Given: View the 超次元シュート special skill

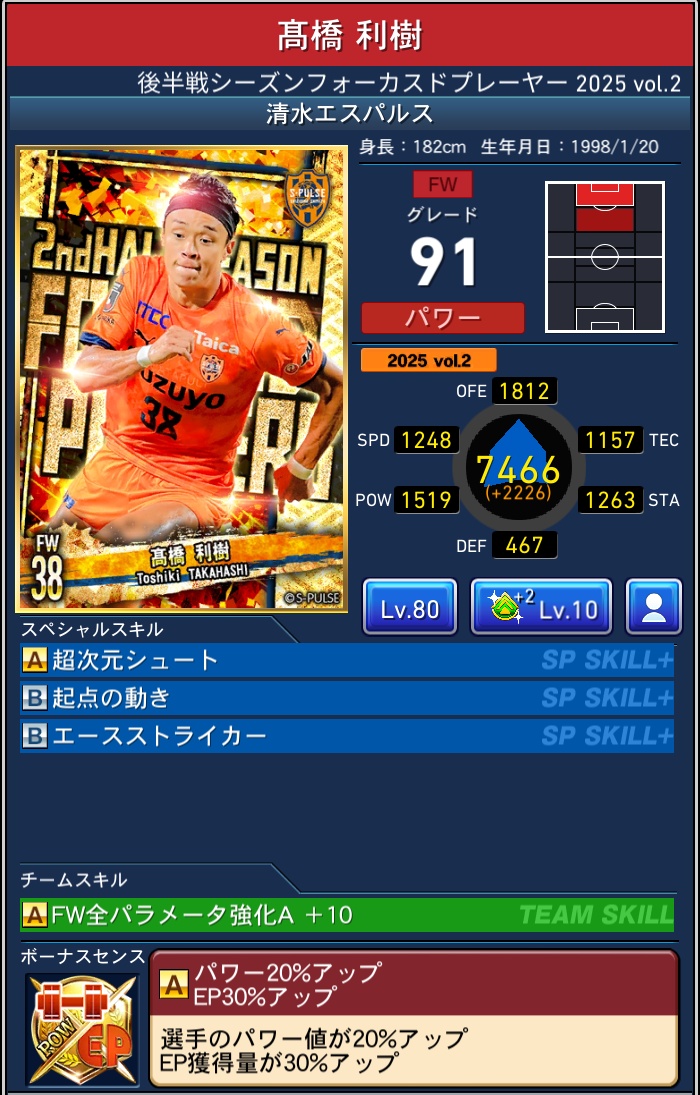Looking at the screenshot, I should click(346, 660).
